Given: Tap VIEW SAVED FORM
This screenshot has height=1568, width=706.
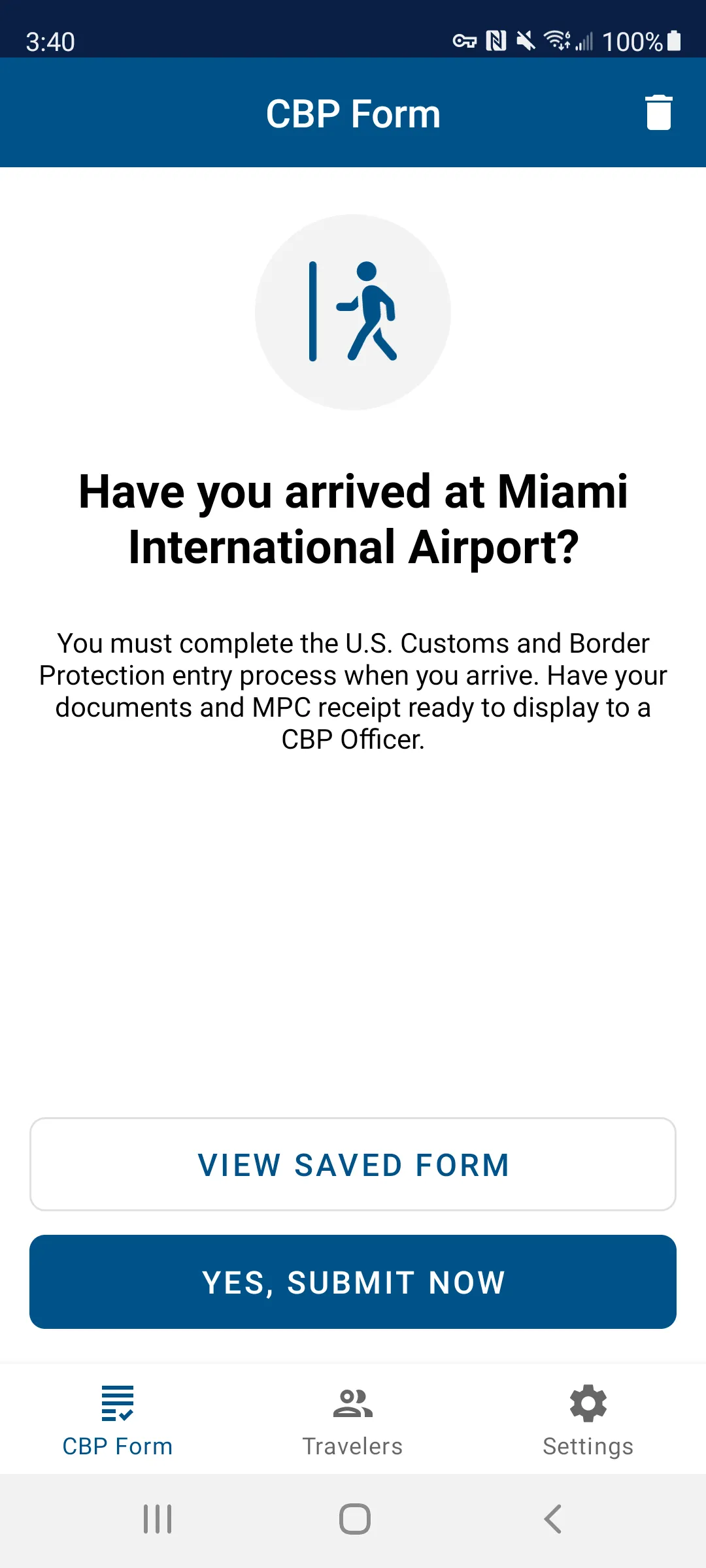Looking at the screenshot, I should [353, 1164].
